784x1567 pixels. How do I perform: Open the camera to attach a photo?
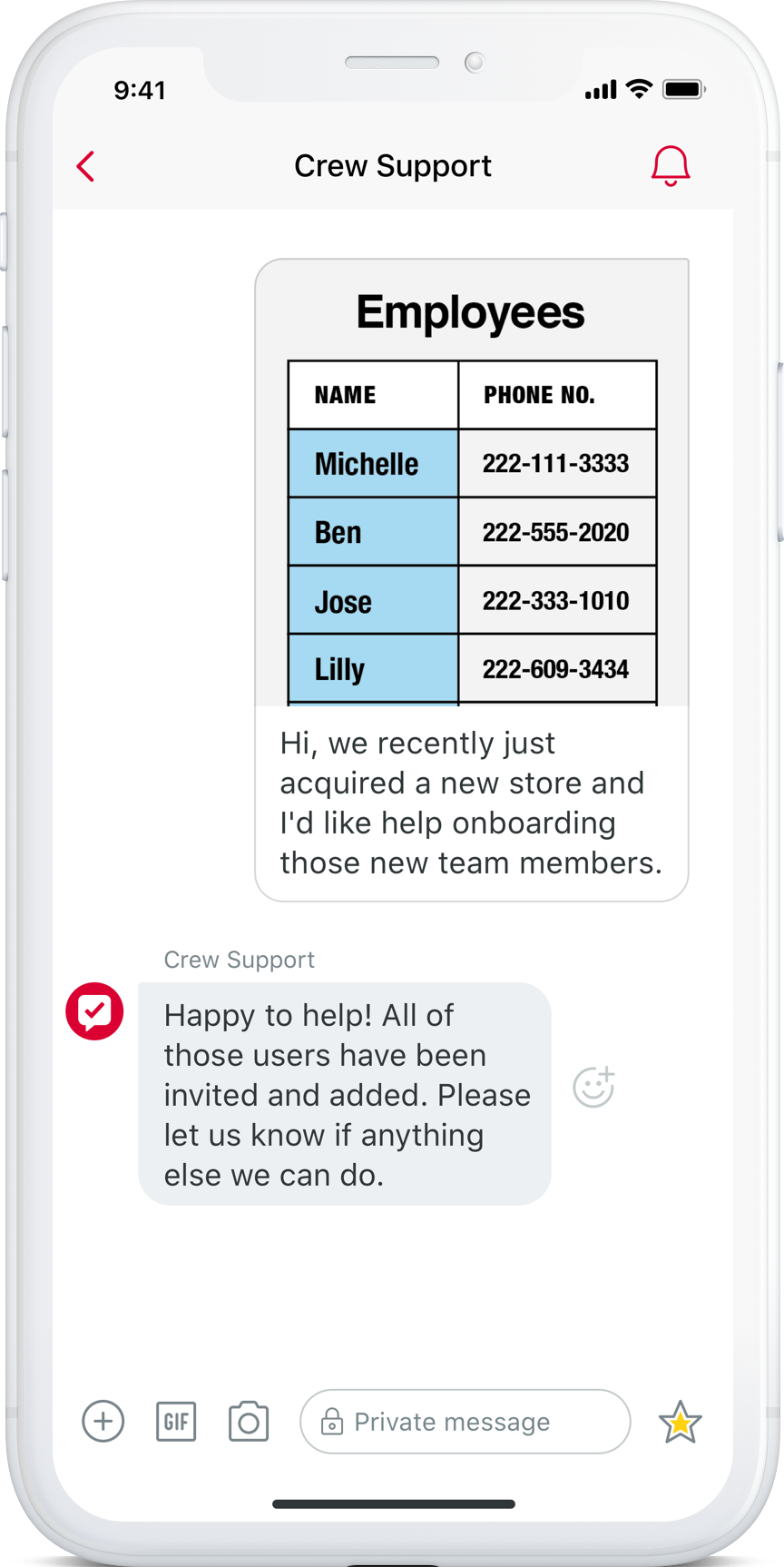click(247, 1422)
